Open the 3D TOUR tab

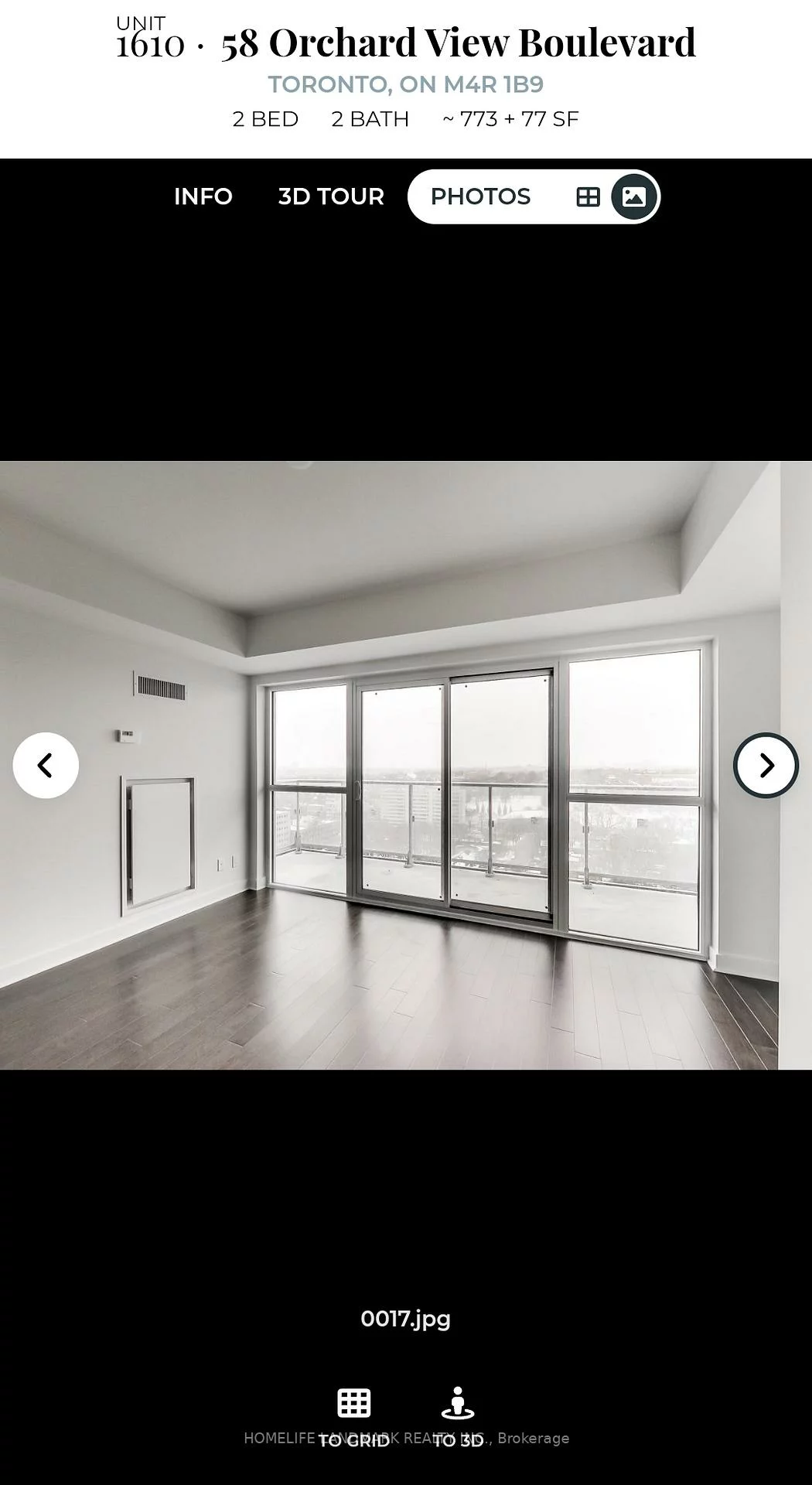tap(332, 196)
